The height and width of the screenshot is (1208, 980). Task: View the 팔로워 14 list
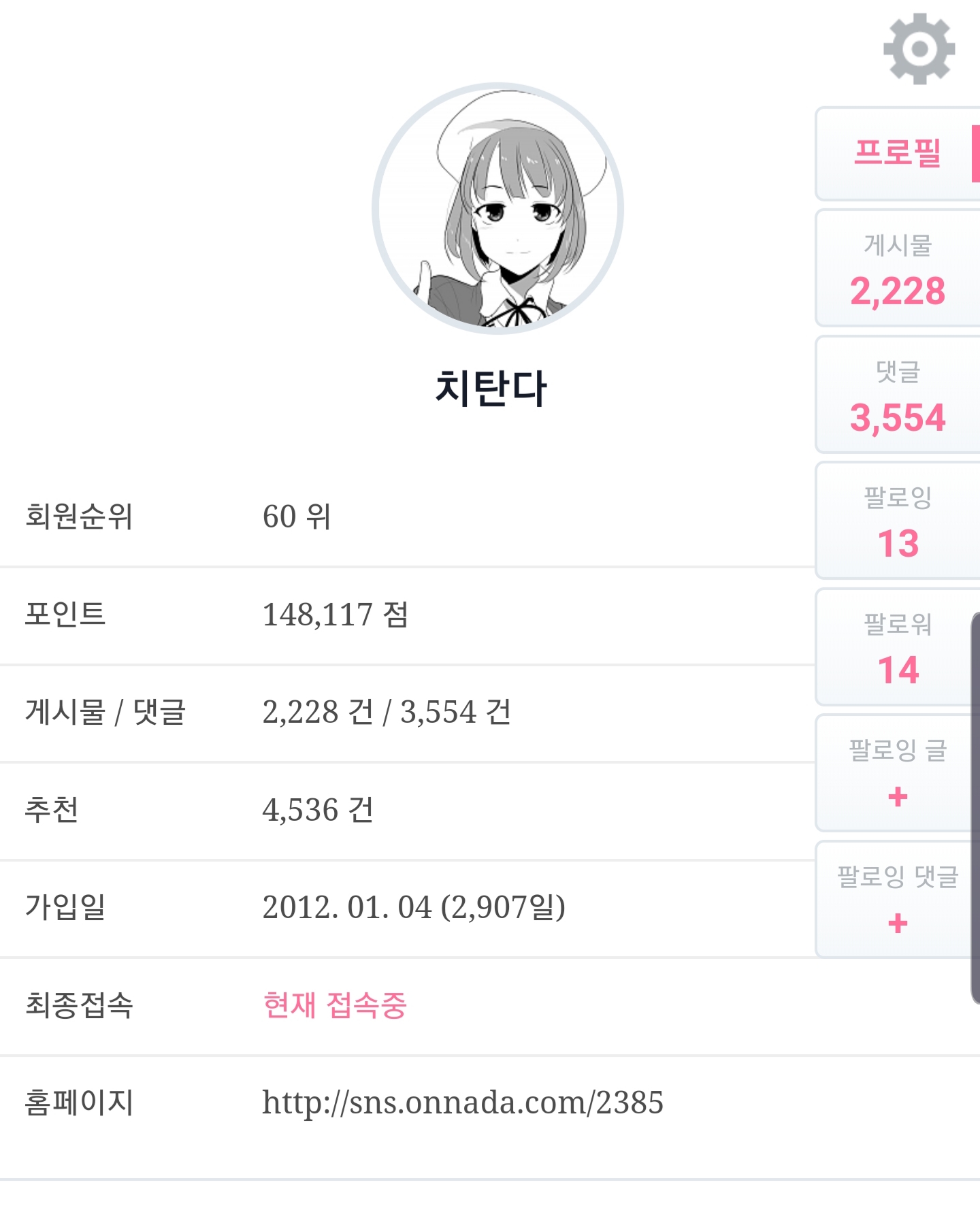click(x=897, y=648)
